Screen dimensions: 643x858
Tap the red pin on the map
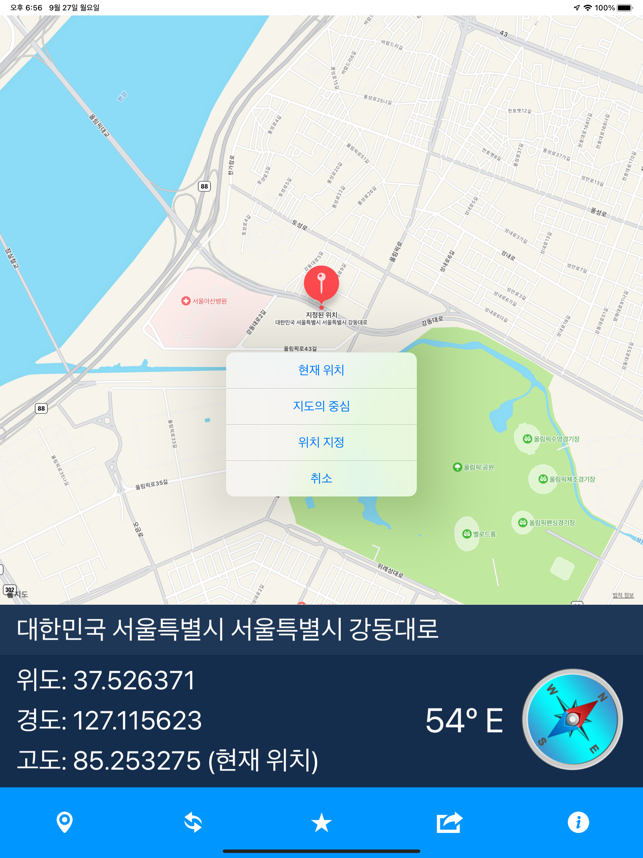point(321,285)
